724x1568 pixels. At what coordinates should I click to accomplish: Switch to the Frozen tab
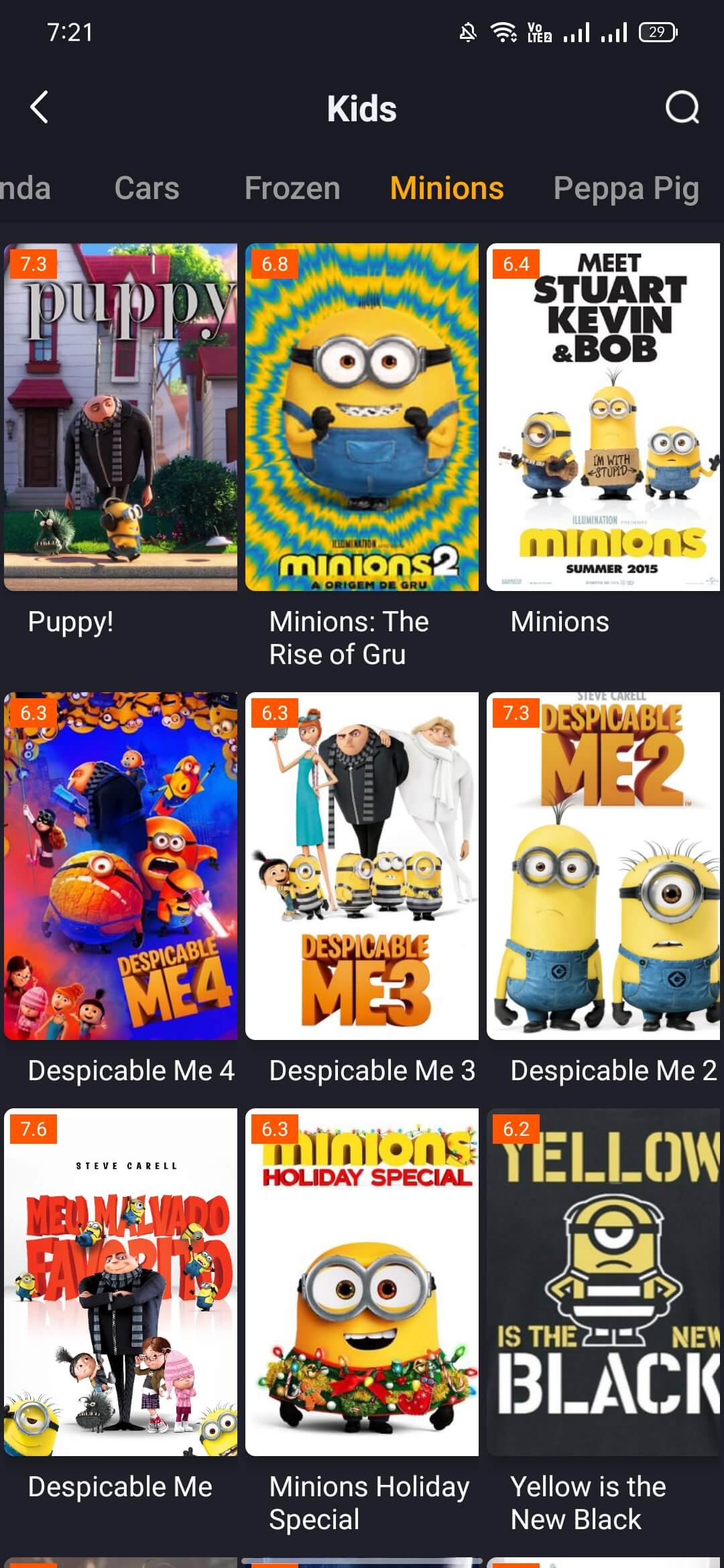[292, 188]
